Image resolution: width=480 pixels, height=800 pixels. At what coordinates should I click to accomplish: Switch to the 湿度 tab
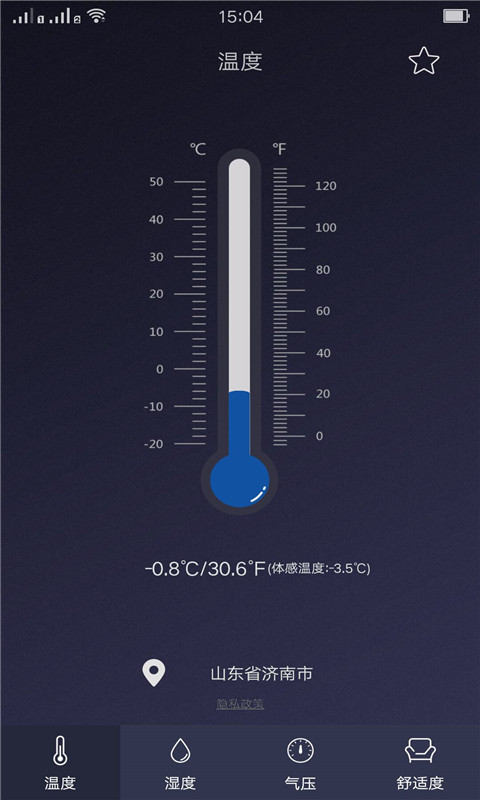tap(180, 762)
